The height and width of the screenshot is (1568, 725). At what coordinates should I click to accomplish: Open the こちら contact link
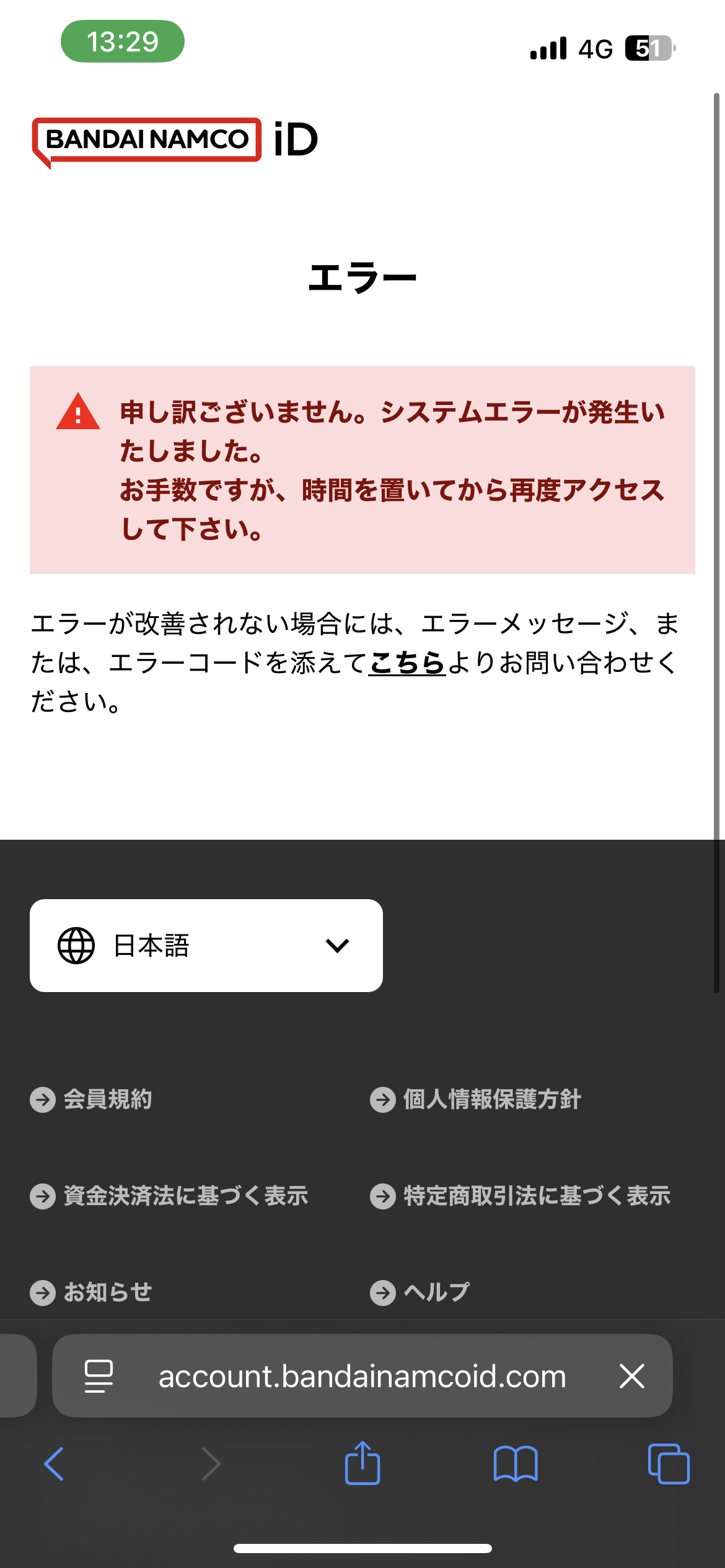[x=407, y=663]
